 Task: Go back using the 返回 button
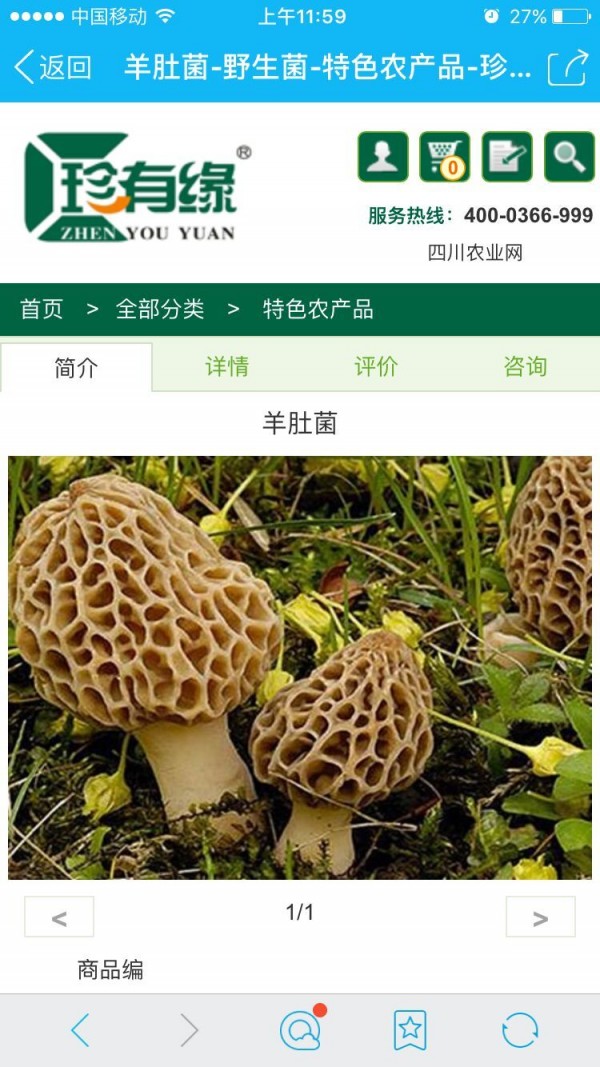tap(53, 67)
